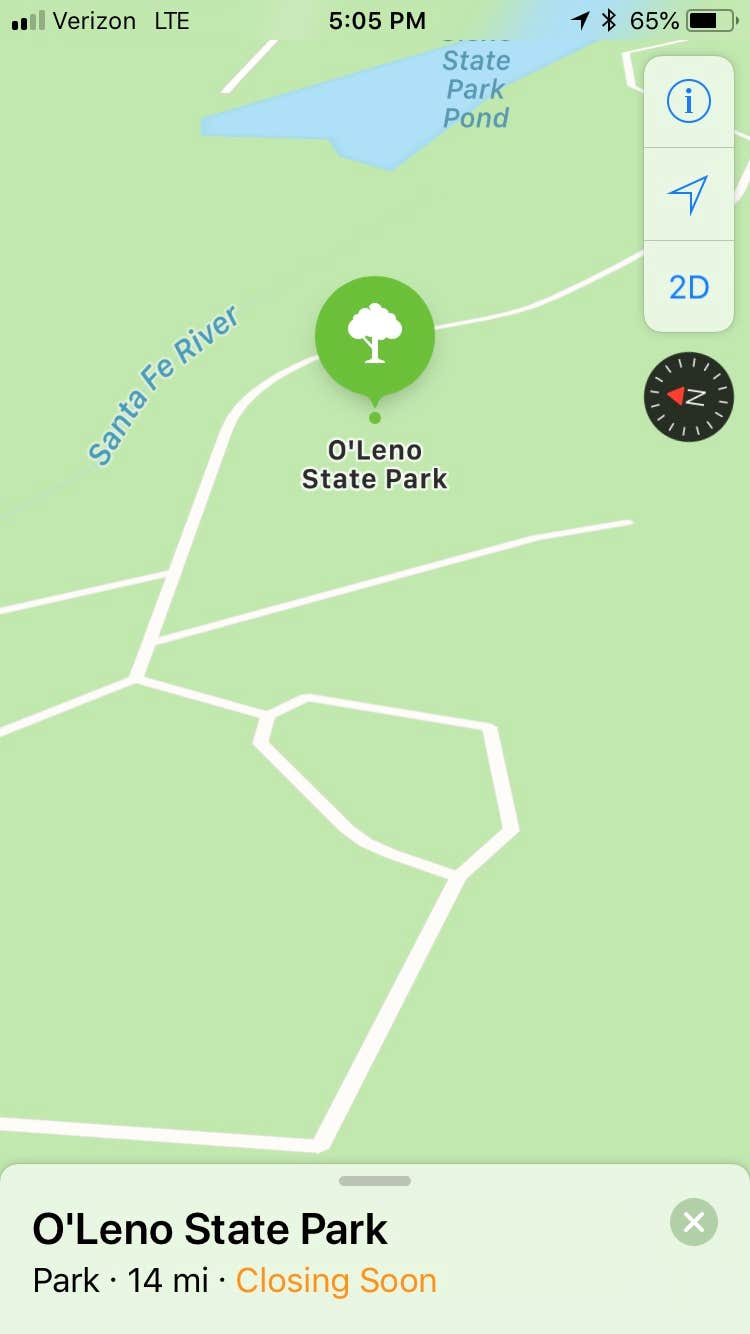Select the O'Leno State Park label
This screenshot has height=1334, width=750.
pos(374,461)
